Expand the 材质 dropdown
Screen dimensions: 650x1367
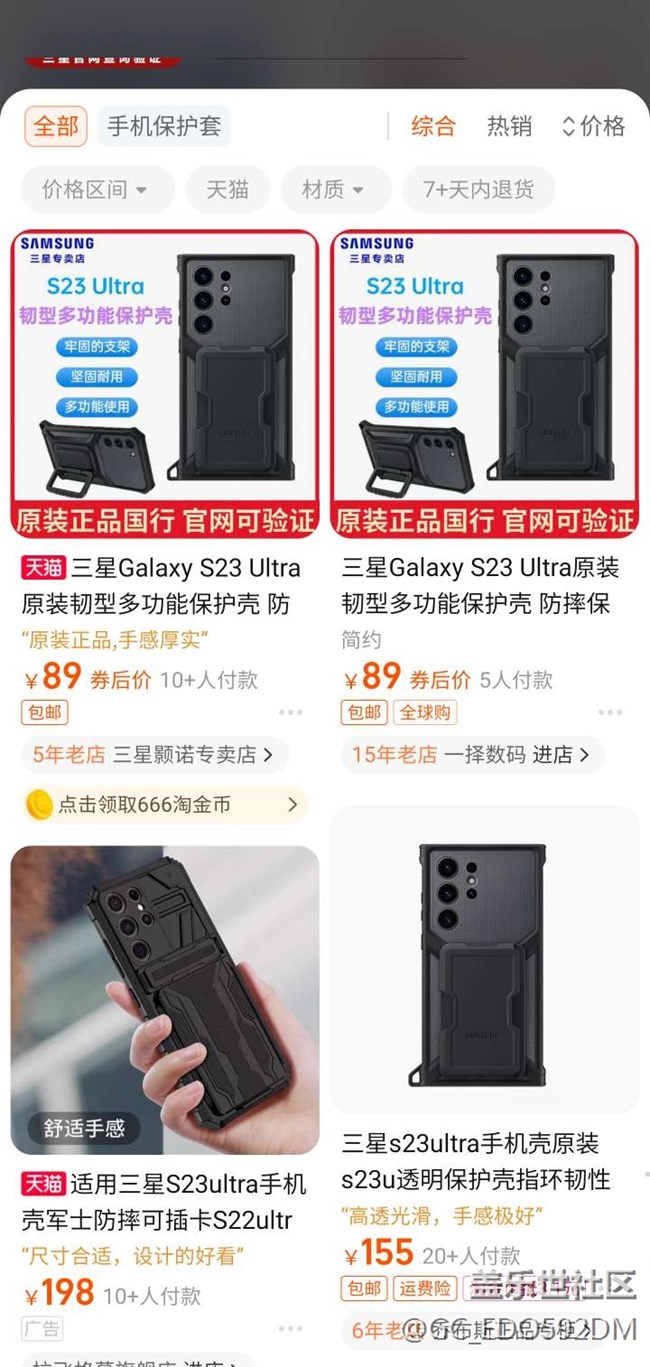click(334, 189)
